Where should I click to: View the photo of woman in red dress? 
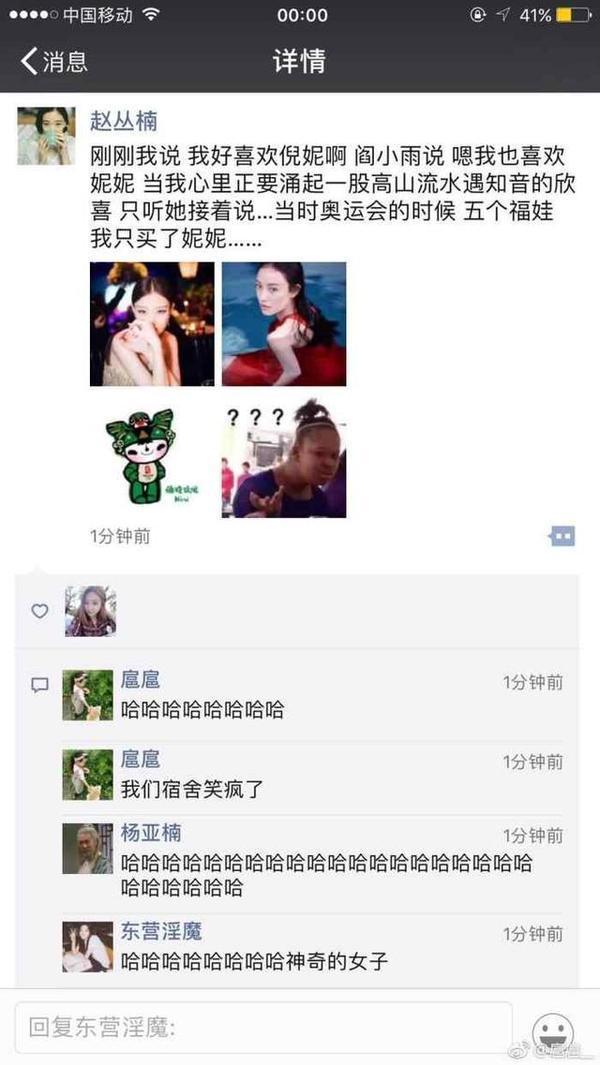pos(284,324)
